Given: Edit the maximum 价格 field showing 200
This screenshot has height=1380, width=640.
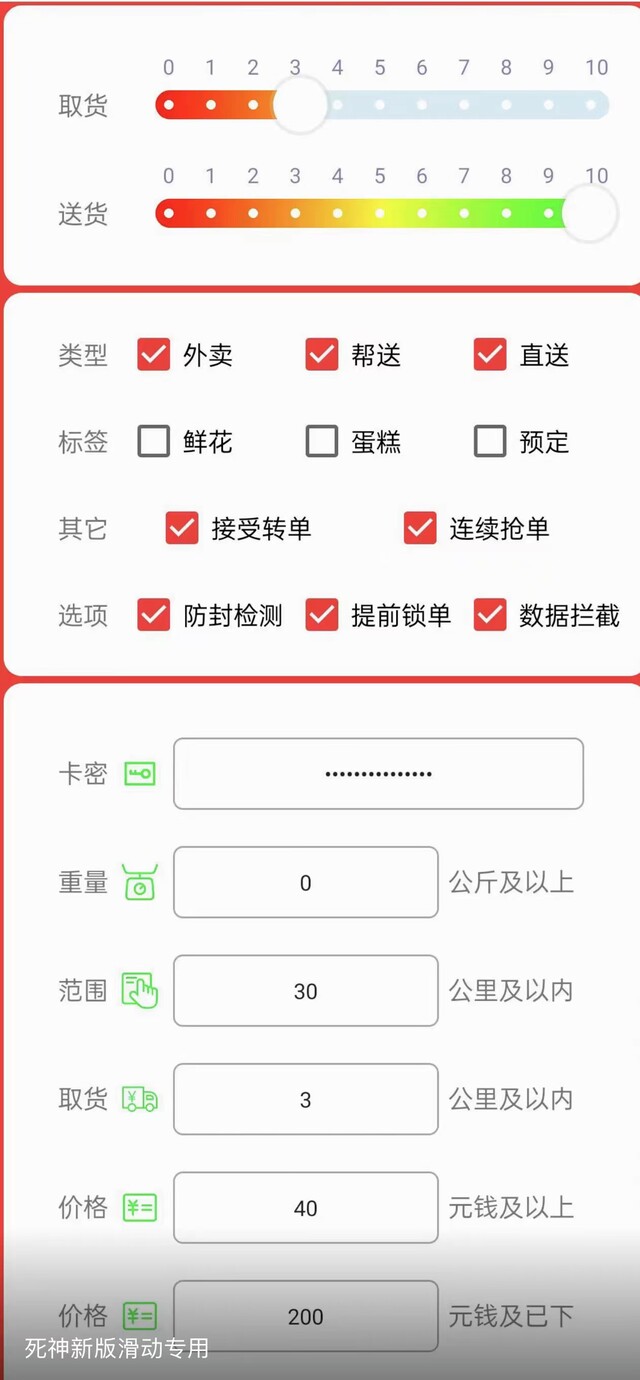Looking at the screenshot, I should tap(306, 1316).
